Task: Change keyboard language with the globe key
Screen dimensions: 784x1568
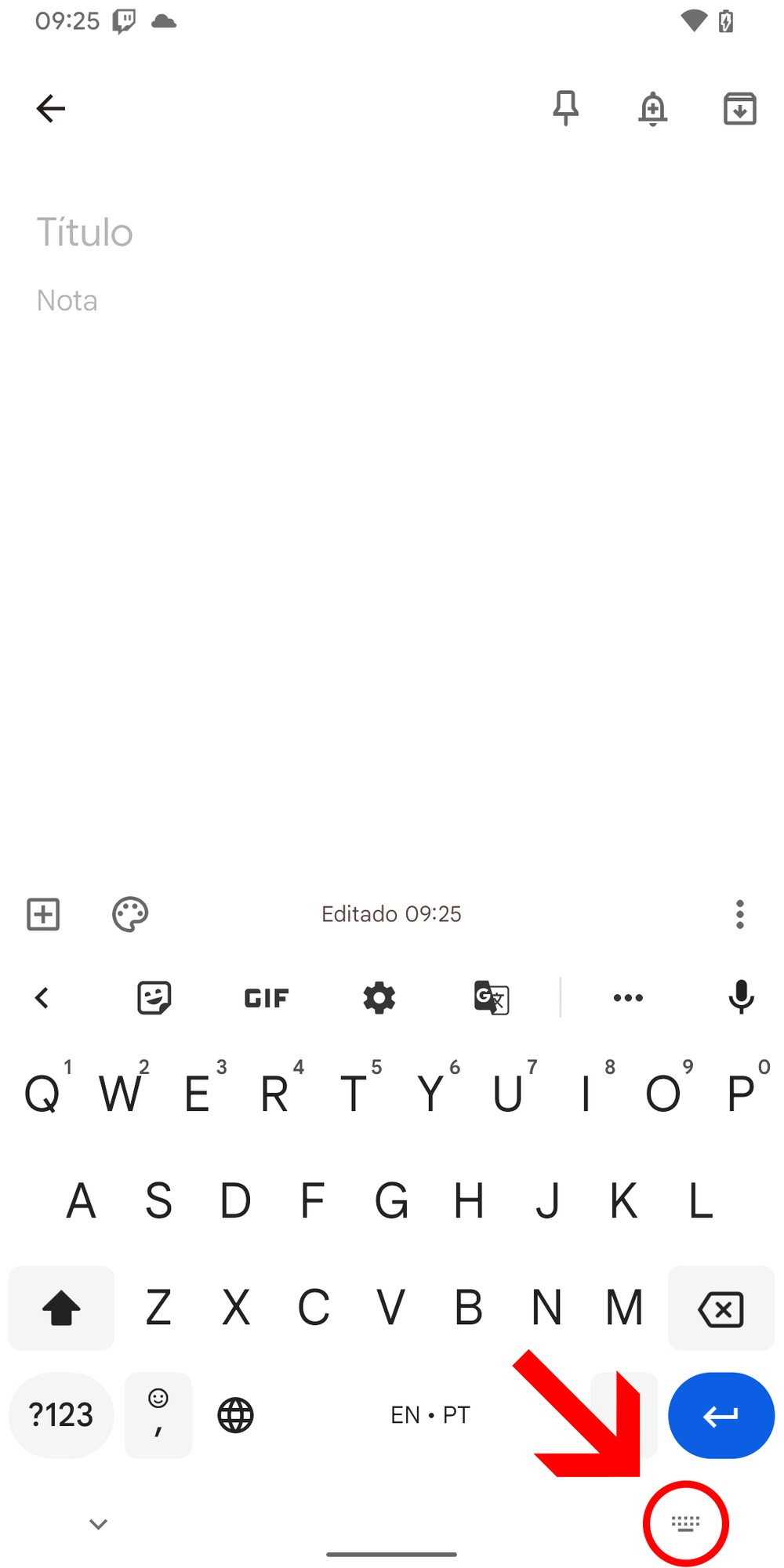Action: (235, 1415)
